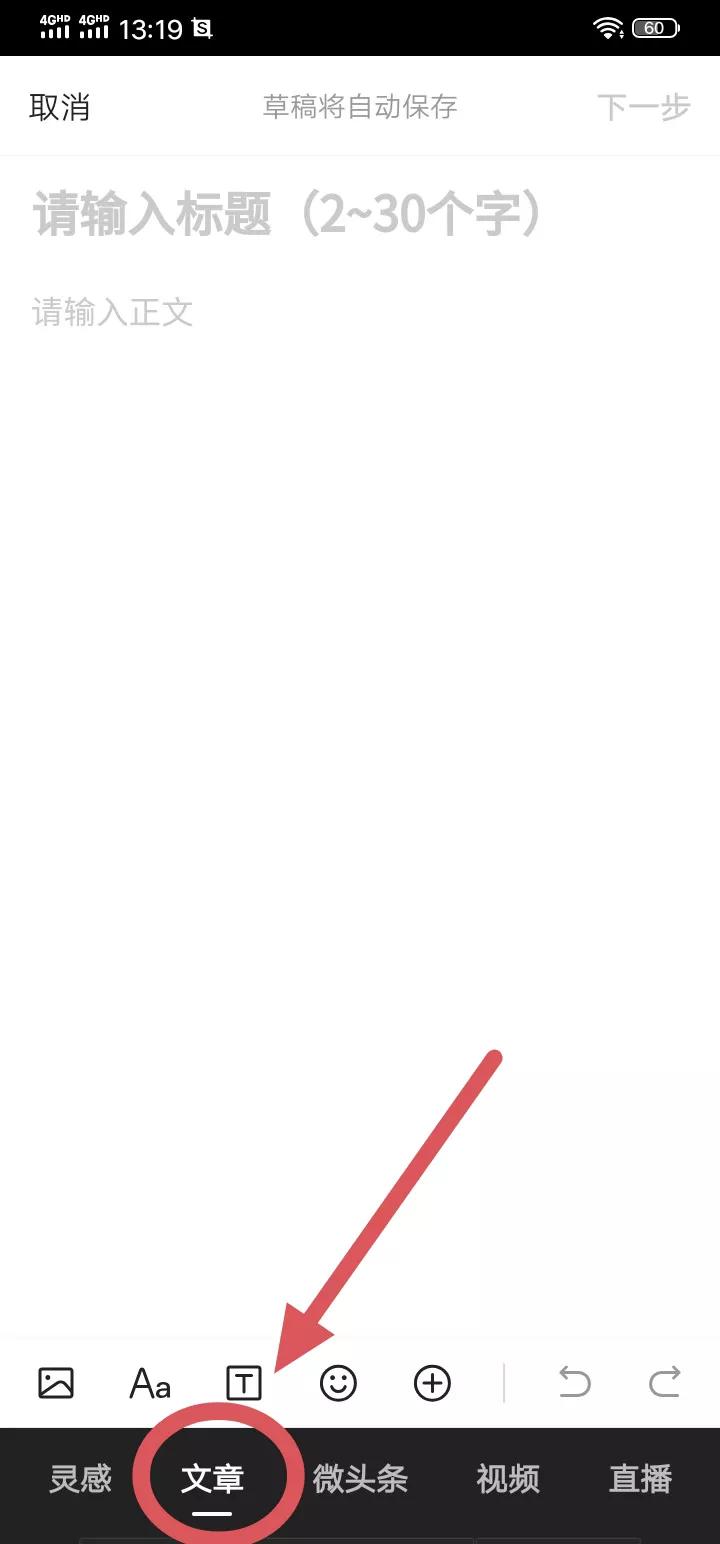Viewport: 720px width, 1544px height.
Task: Undo the last edit
Action: coord(574,1382)
